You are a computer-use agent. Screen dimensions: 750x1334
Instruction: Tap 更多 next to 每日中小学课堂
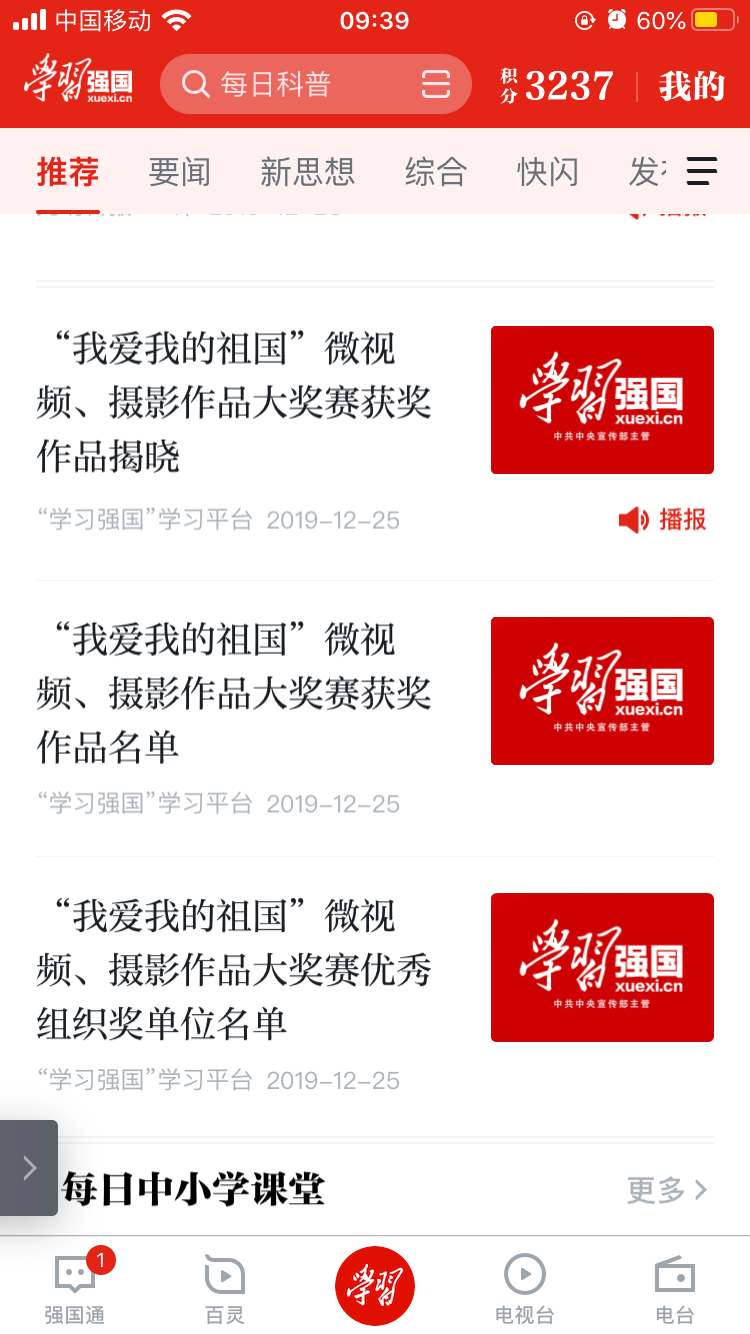point(667,1190)
